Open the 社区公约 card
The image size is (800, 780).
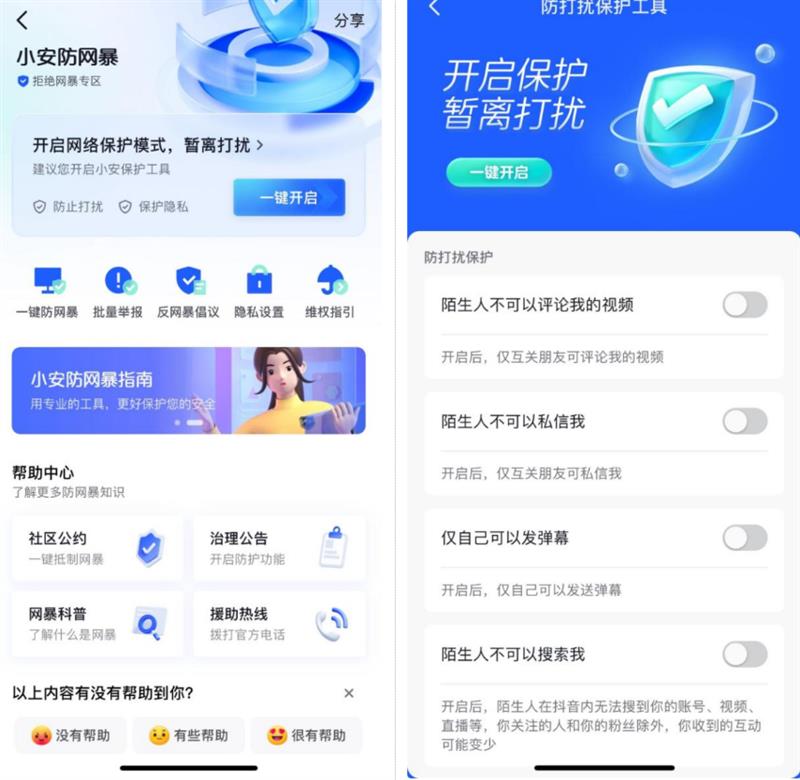[x=97, y=548]
